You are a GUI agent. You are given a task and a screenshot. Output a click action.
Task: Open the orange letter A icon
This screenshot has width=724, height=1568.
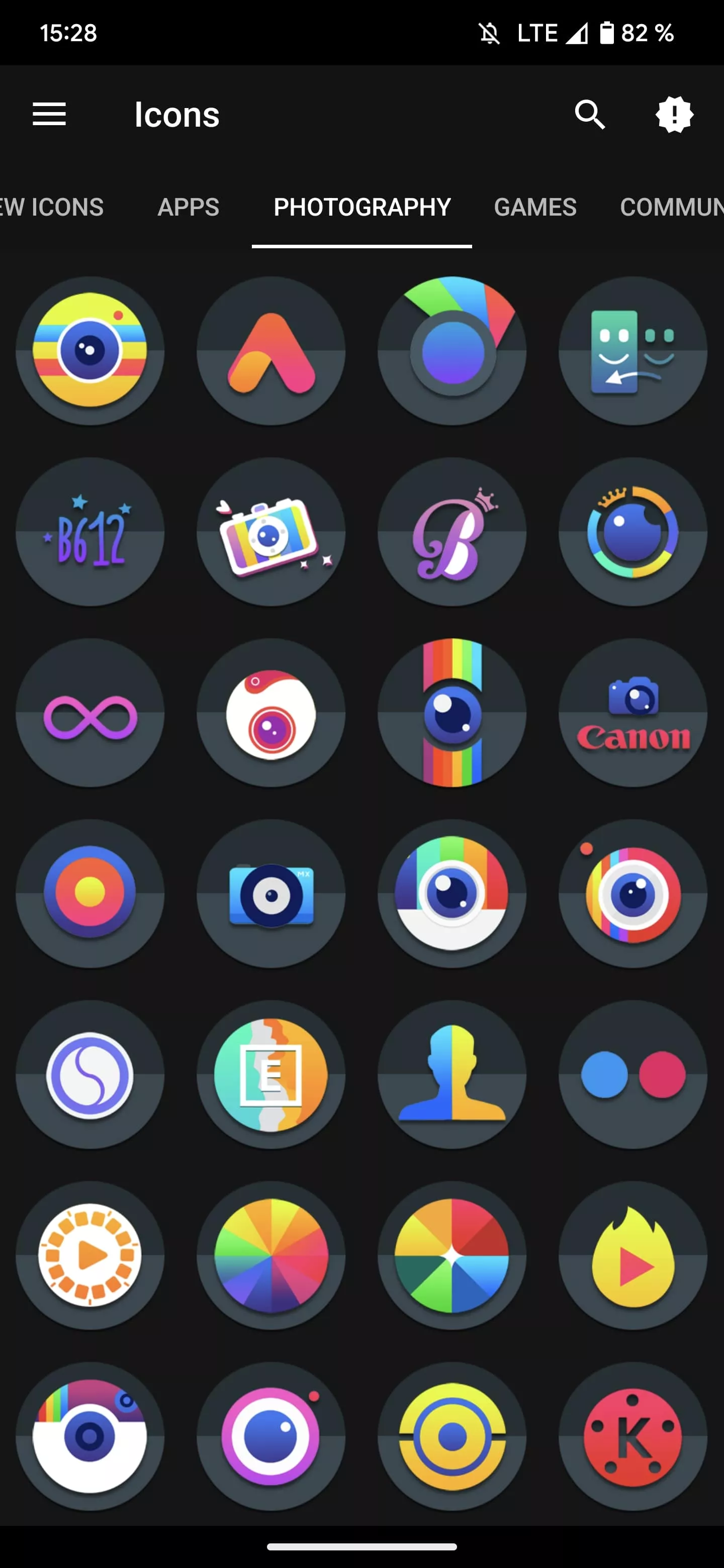(x=271, y=351)
